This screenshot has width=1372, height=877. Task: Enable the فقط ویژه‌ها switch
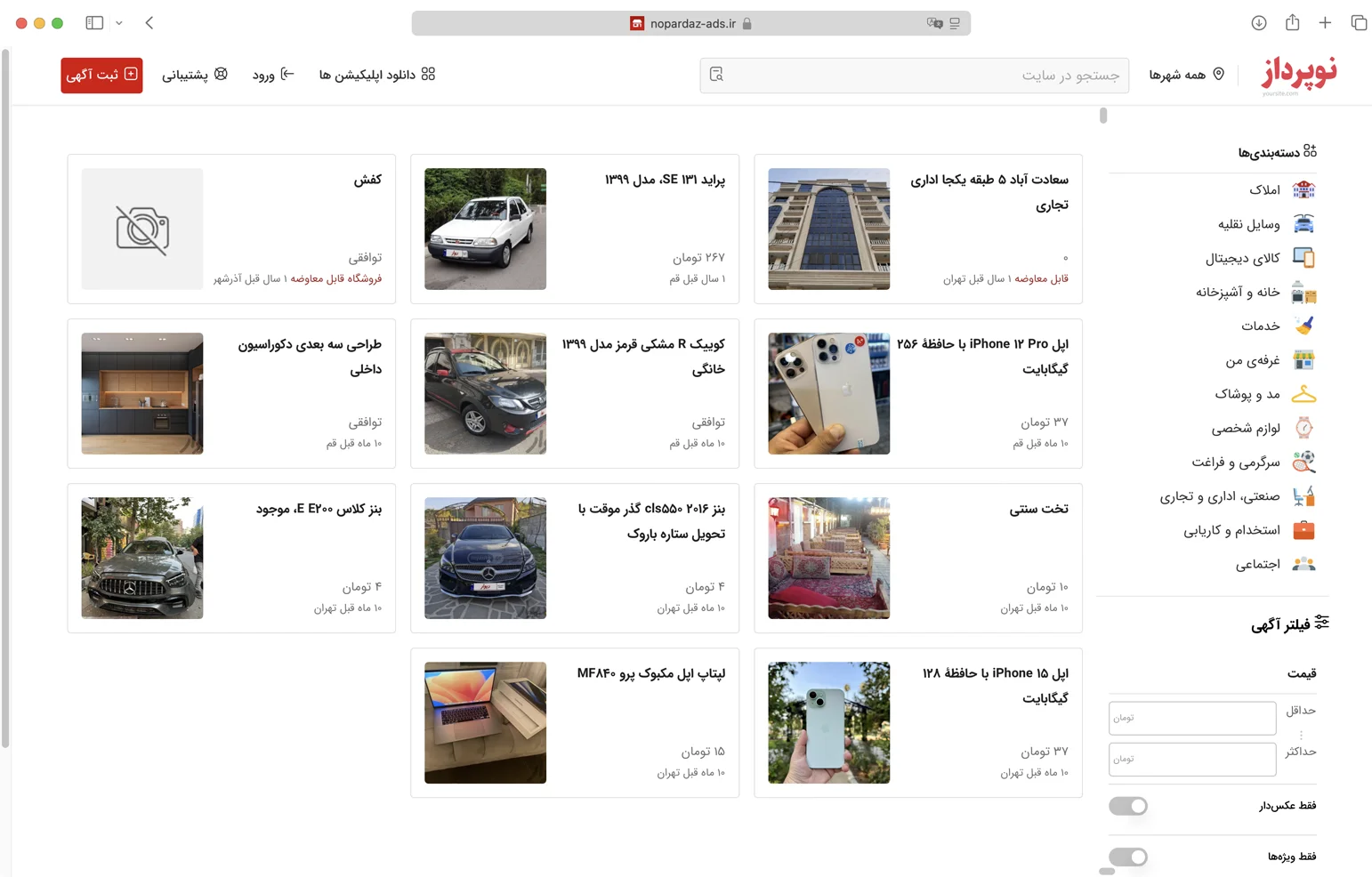(x=1128, y=857)
